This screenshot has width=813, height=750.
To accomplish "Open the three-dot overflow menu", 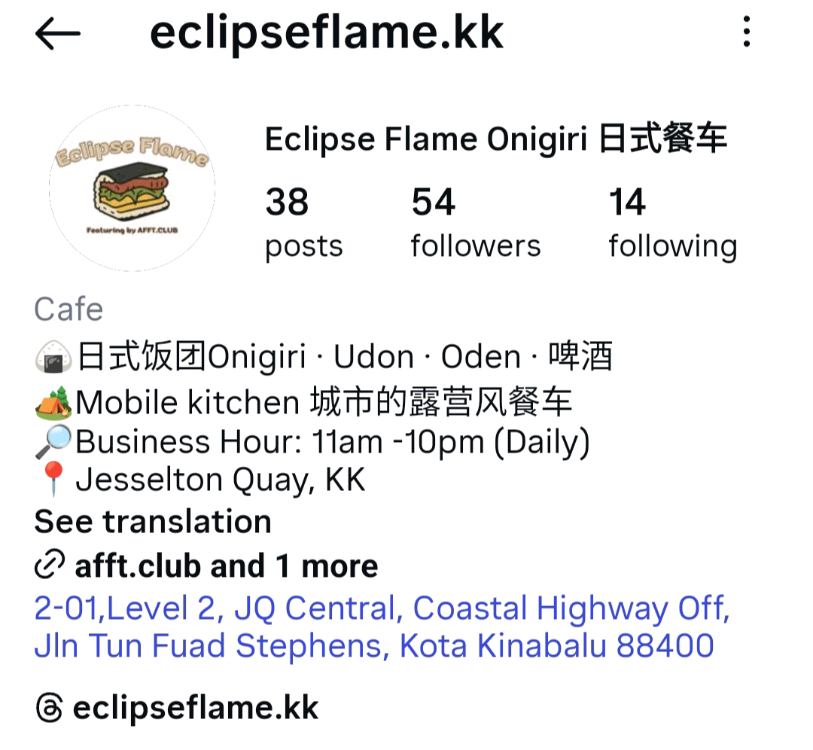I will (746, 33).
